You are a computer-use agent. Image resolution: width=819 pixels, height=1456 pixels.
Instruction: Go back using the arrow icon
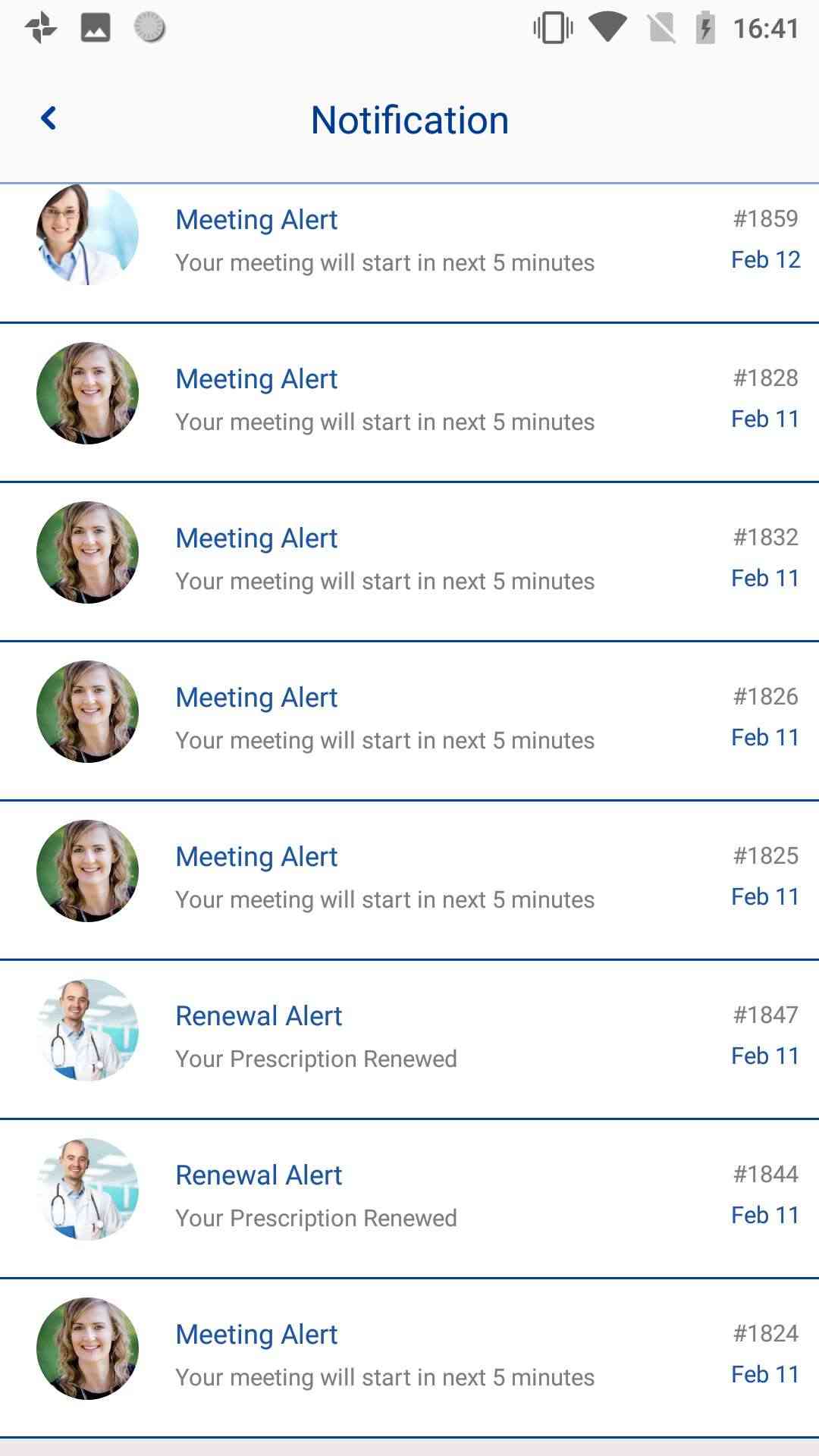(x=49, y=118)
